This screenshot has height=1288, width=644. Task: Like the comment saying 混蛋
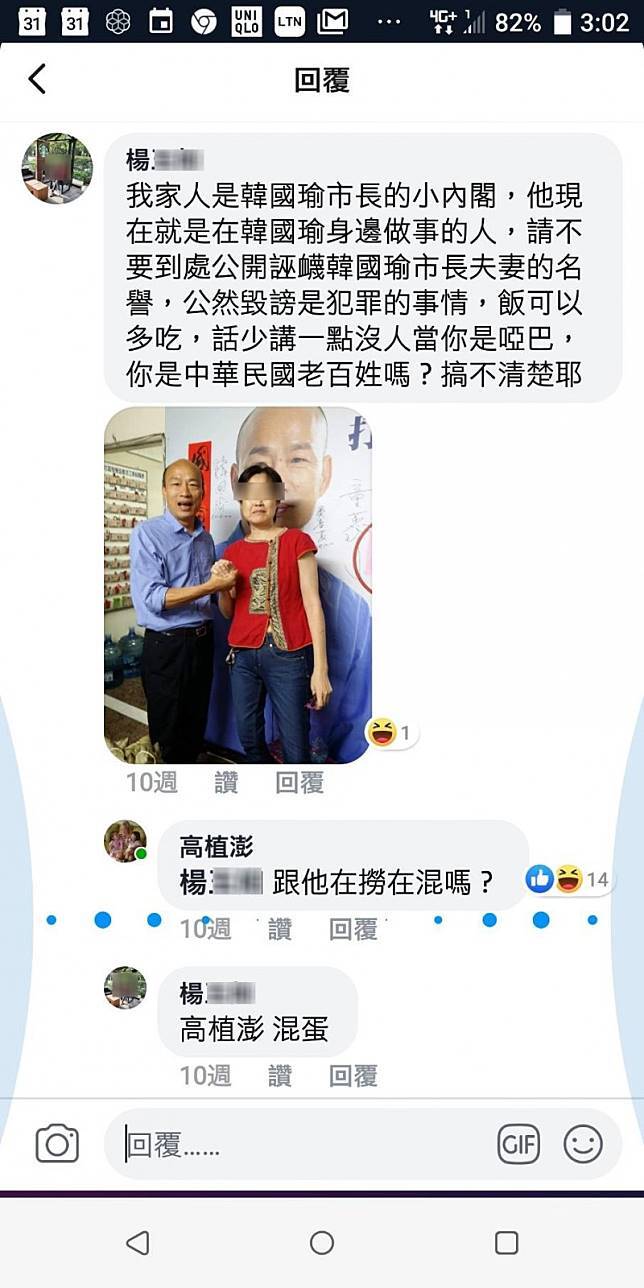coord(280,1076)
